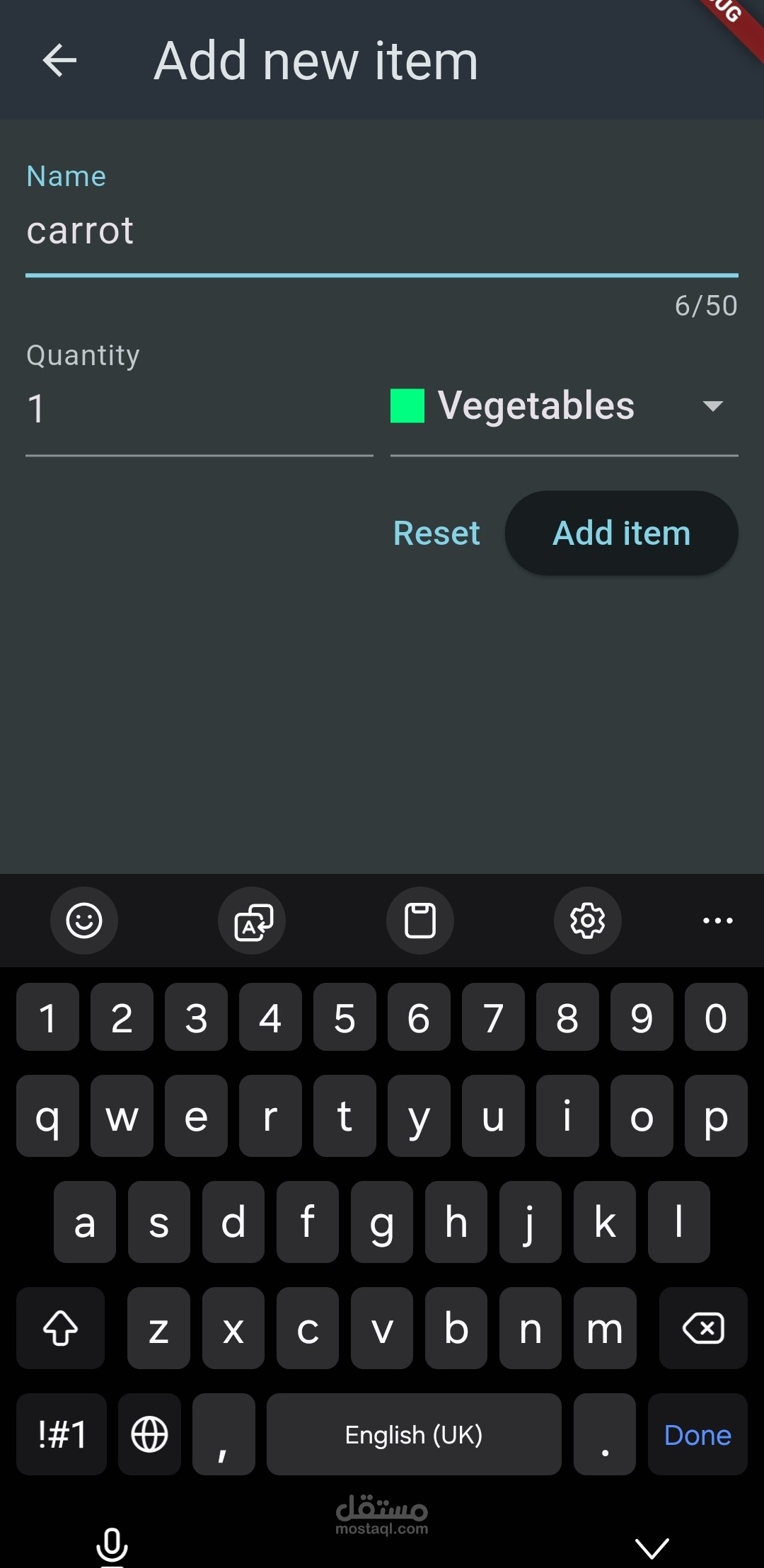This screenshot has width=764, height=1568.
Task: Open the keyboard translate tool
Action: click(253, 921)
